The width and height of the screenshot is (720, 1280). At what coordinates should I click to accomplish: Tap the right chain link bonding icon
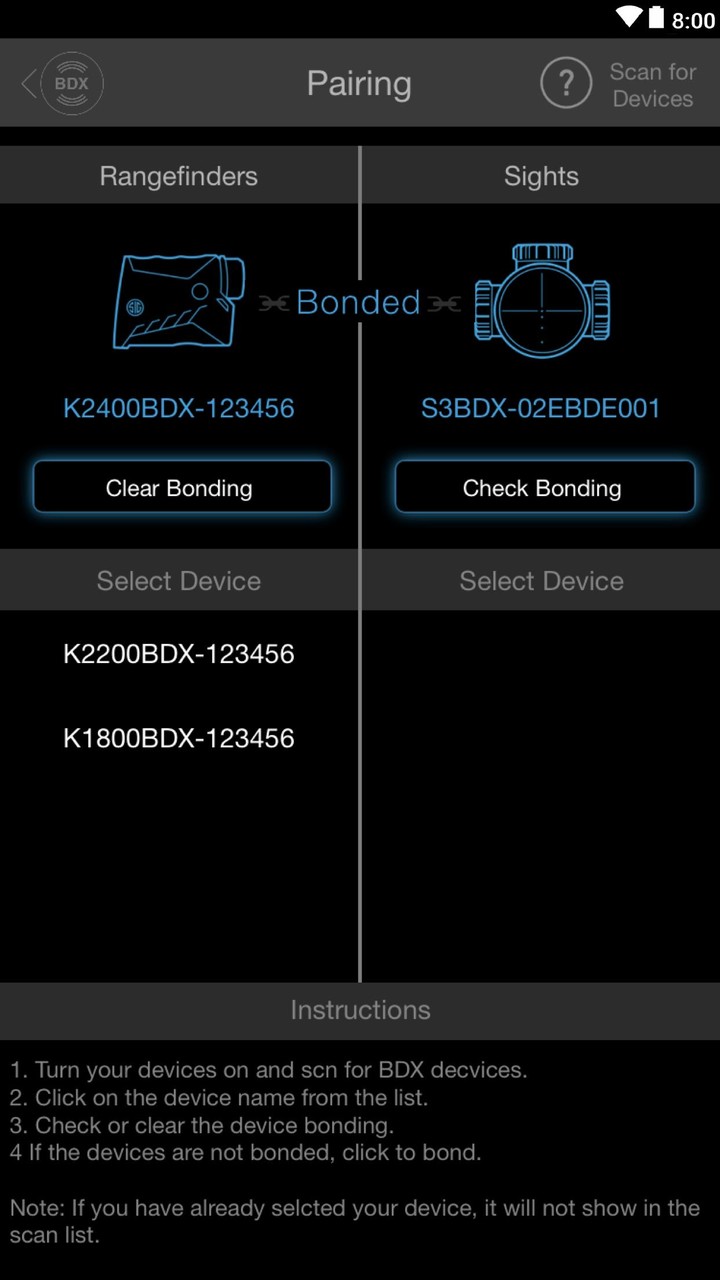(x=443, y=302)
